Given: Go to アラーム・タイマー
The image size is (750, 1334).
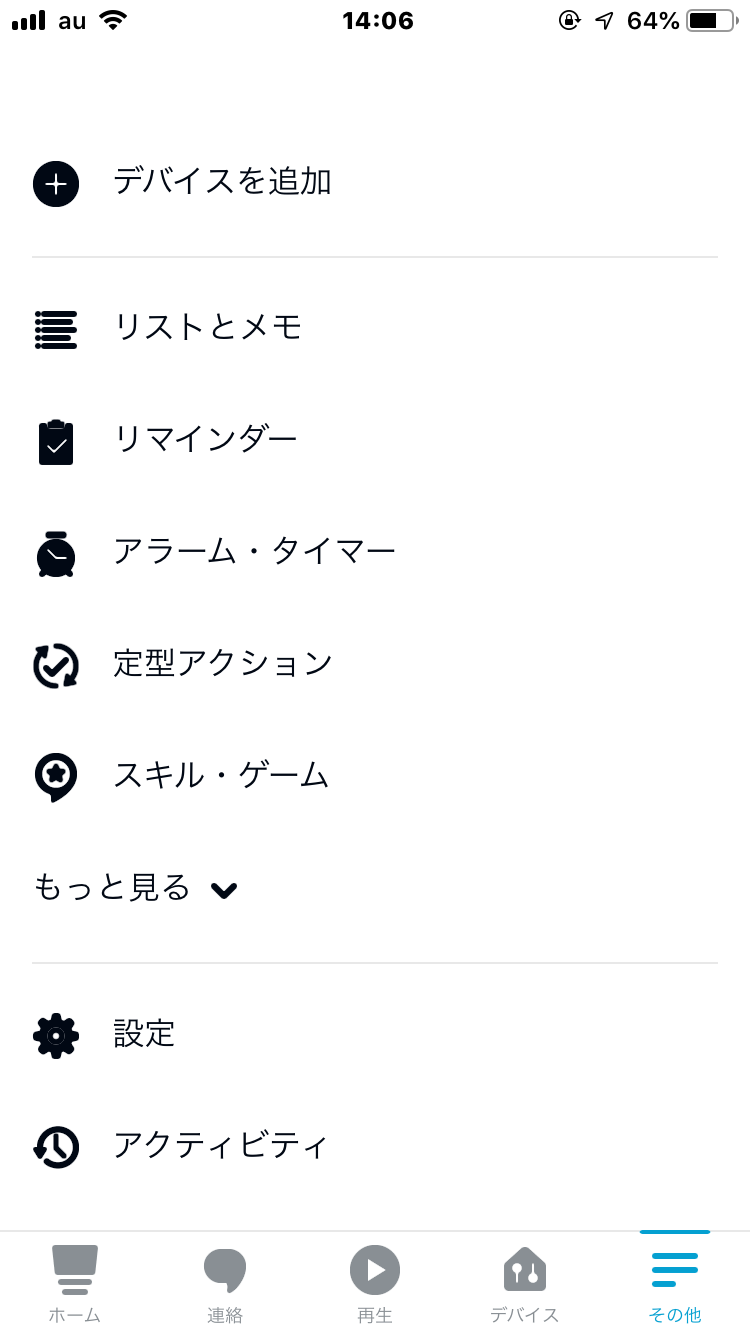Looking at the screenshot, I should tap(375, 552).
